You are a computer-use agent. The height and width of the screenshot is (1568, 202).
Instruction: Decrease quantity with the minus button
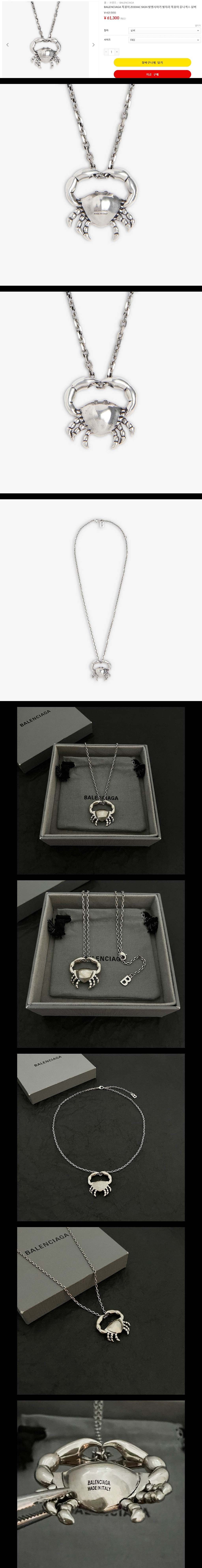coord(106,52)
